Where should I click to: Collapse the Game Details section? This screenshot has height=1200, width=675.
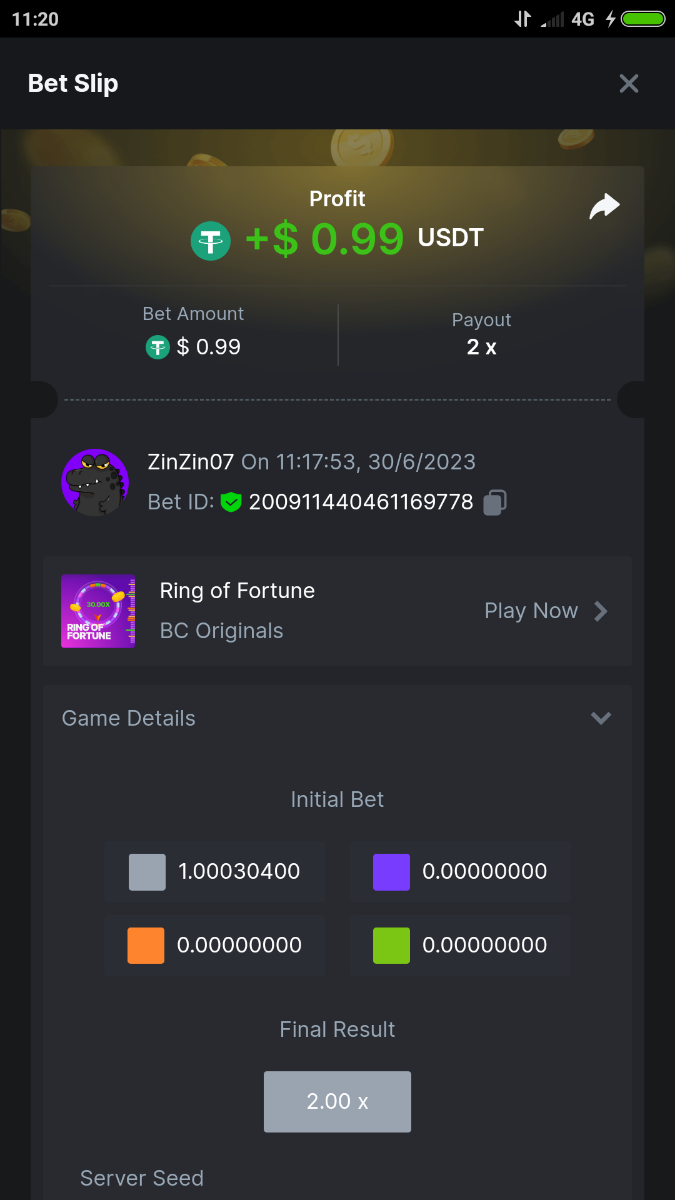(600, 718)
